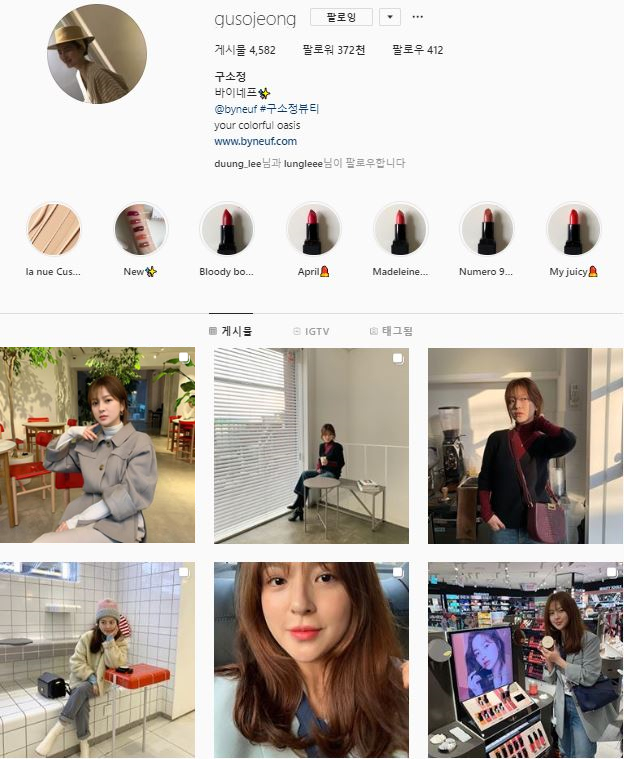Open the three-dot overflow menu
Image resolution: width=624 pixels, height=759 pixels.
click(418, 17)
